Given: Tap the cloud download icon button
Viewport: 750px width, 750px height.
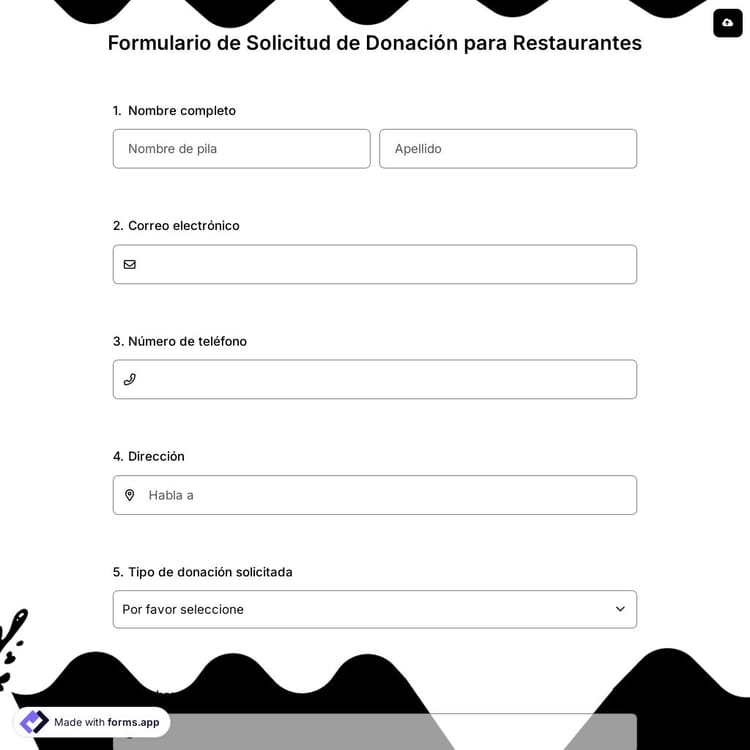Looking at the screenshot, I should 727,22.
